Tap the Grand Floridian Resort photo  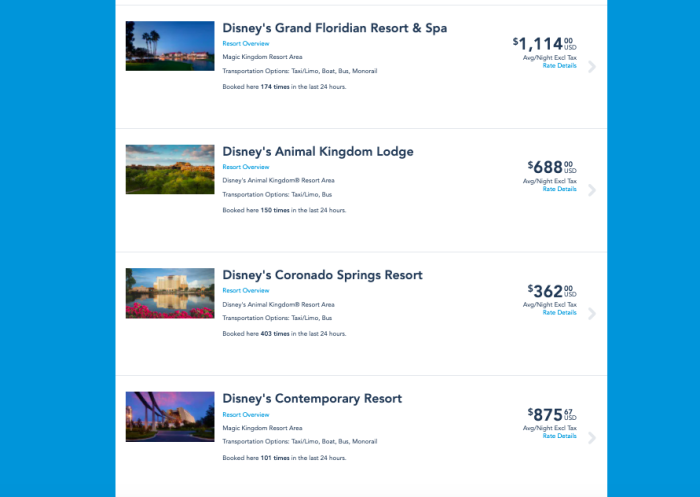click(x=170, y=46)
